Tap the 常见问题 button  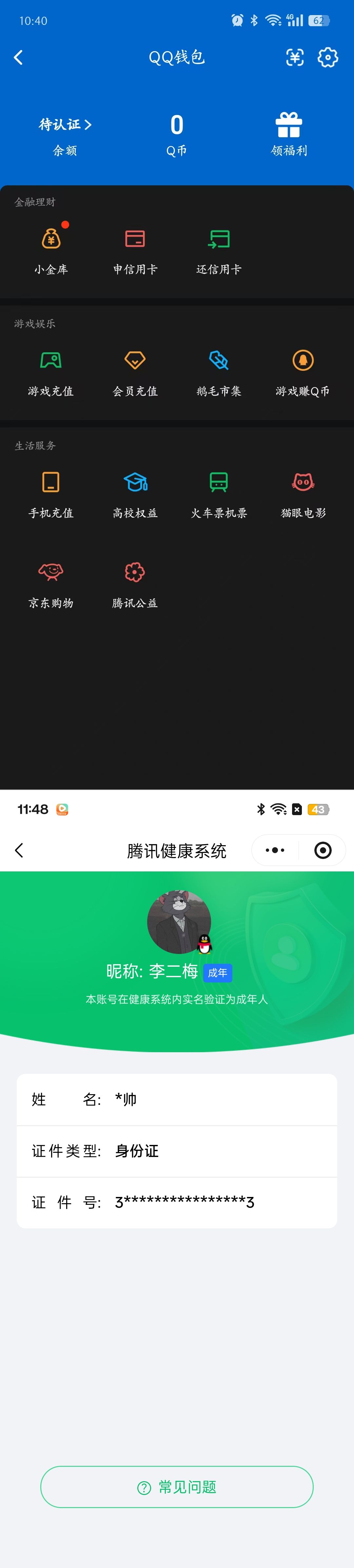point(177,1487)
